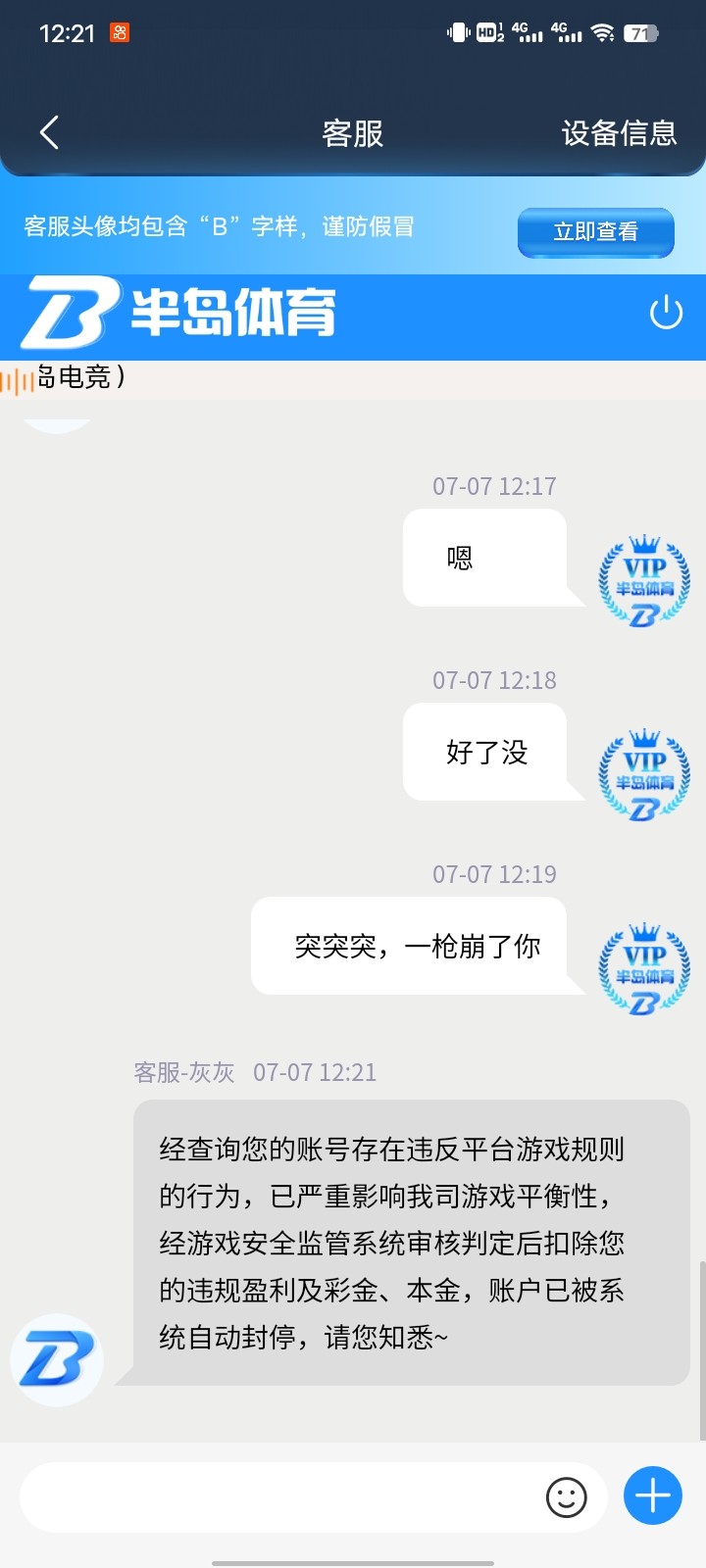706x1568 pixels.
Task: Go back using the top-left arrow
Action: click(50, 132)
